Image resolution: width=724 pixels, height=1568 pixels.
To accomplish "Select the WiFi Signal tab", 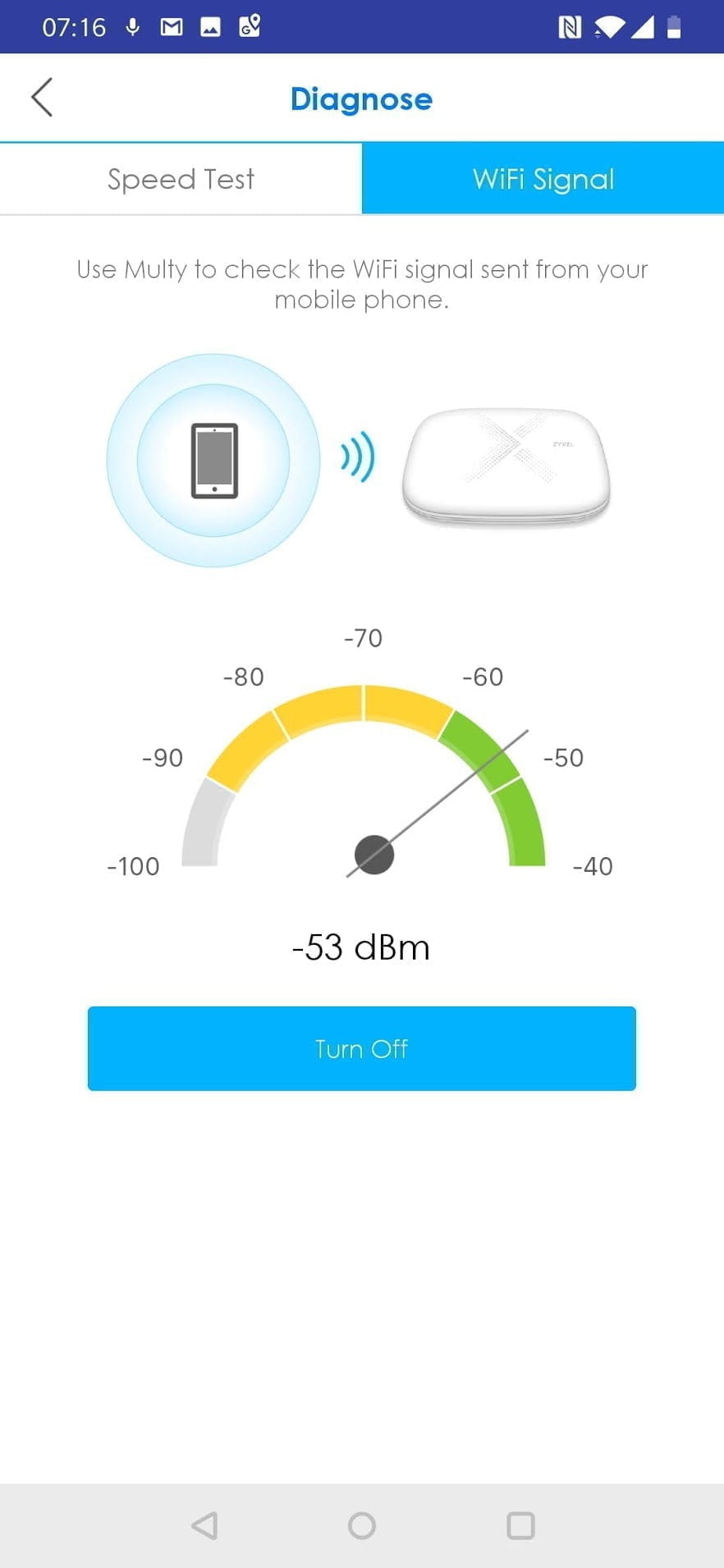I will click(543, 179).
